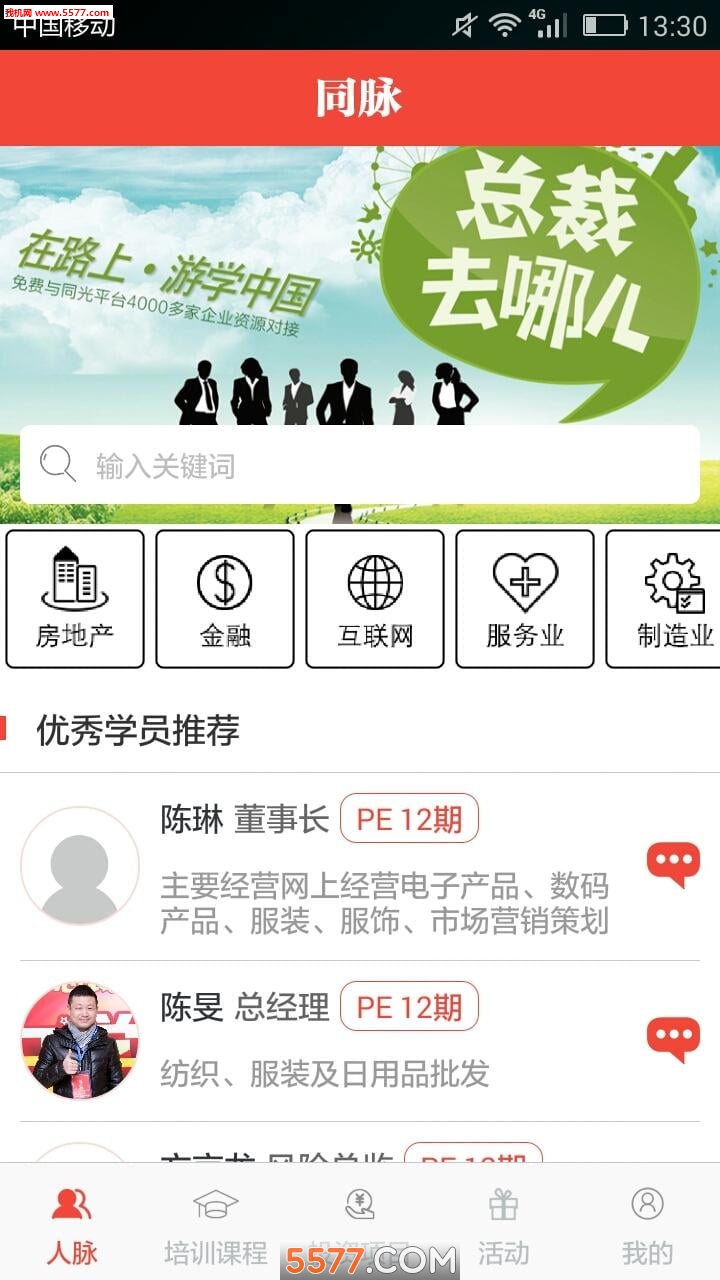Select the 房地产 industry category
Viewport: 720px width, 1280px height.
[x=75, y=598]
